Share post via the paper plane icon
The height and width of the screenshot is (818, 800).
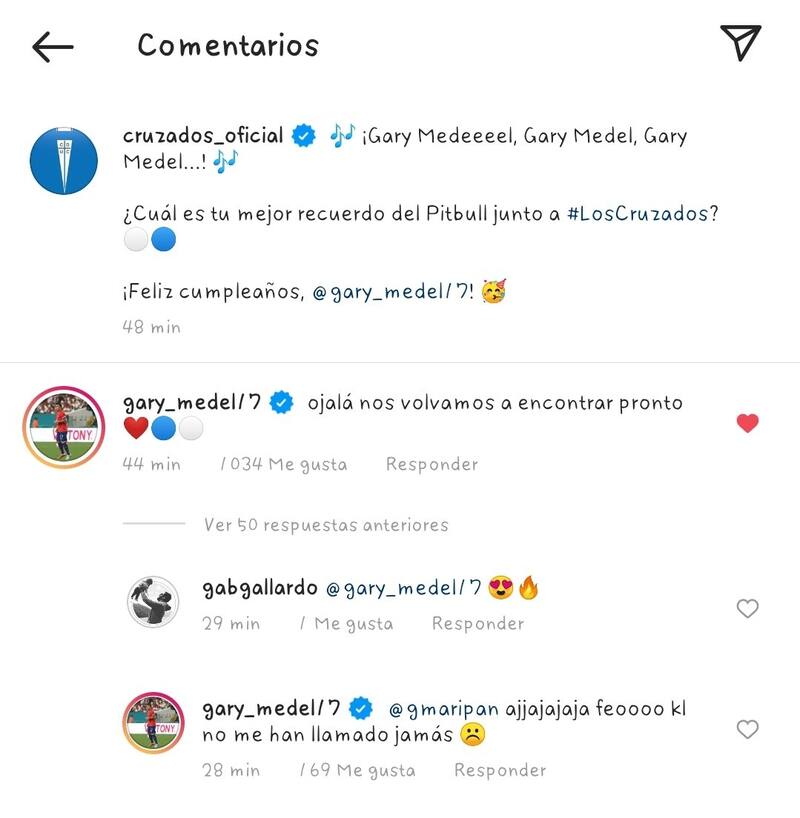740,42
